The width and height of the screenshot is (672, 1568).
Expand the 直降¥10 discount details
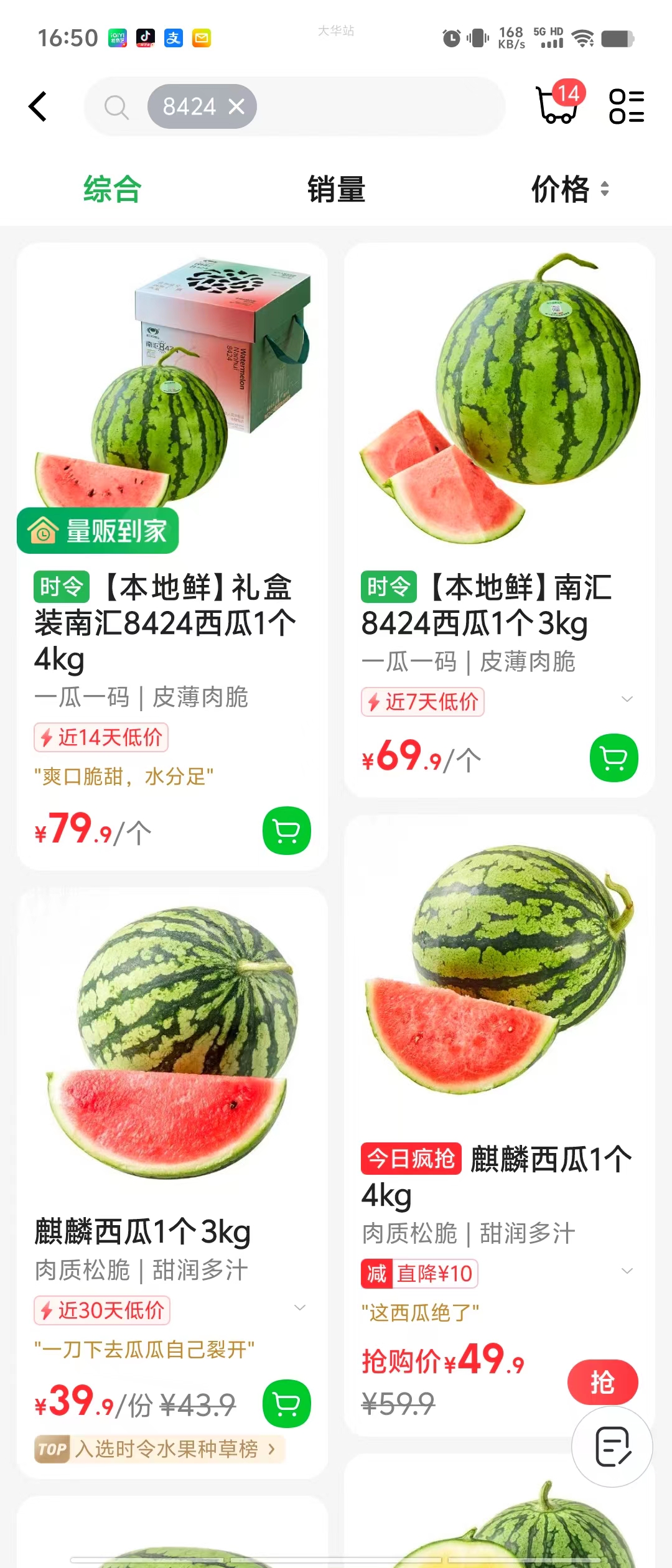click(x=627, y=1271)
